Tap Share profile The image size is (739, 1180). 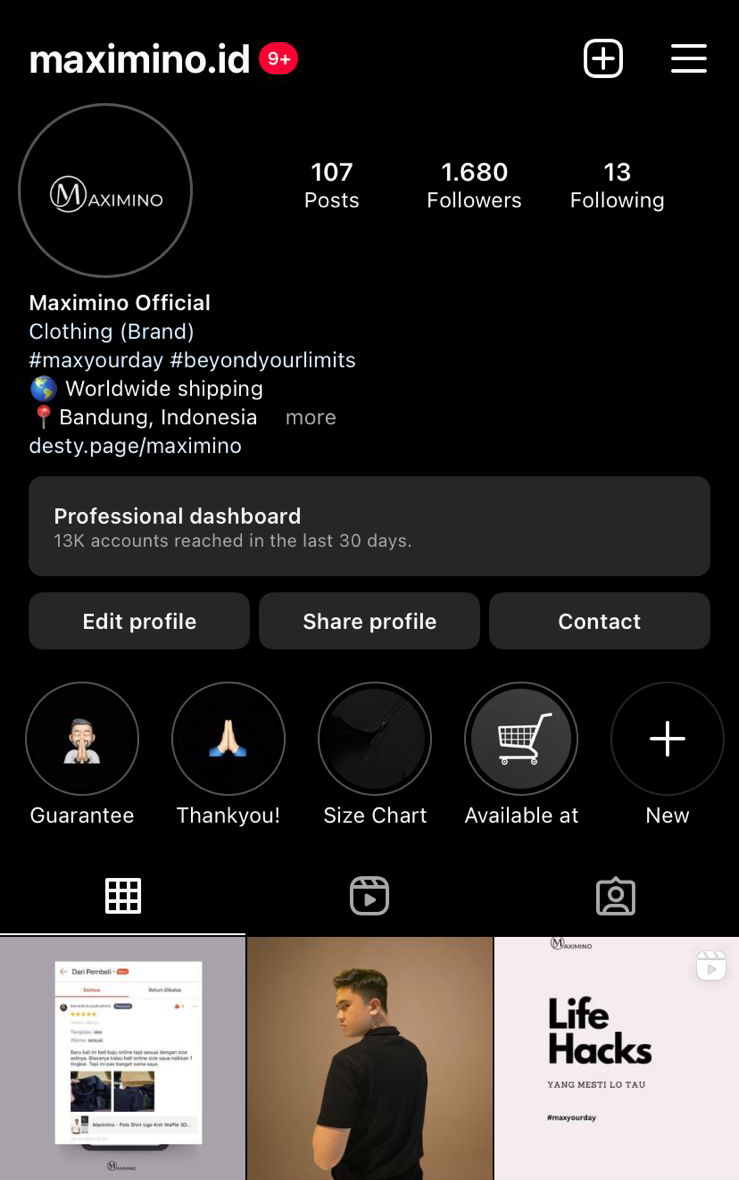tap(369, 621)
